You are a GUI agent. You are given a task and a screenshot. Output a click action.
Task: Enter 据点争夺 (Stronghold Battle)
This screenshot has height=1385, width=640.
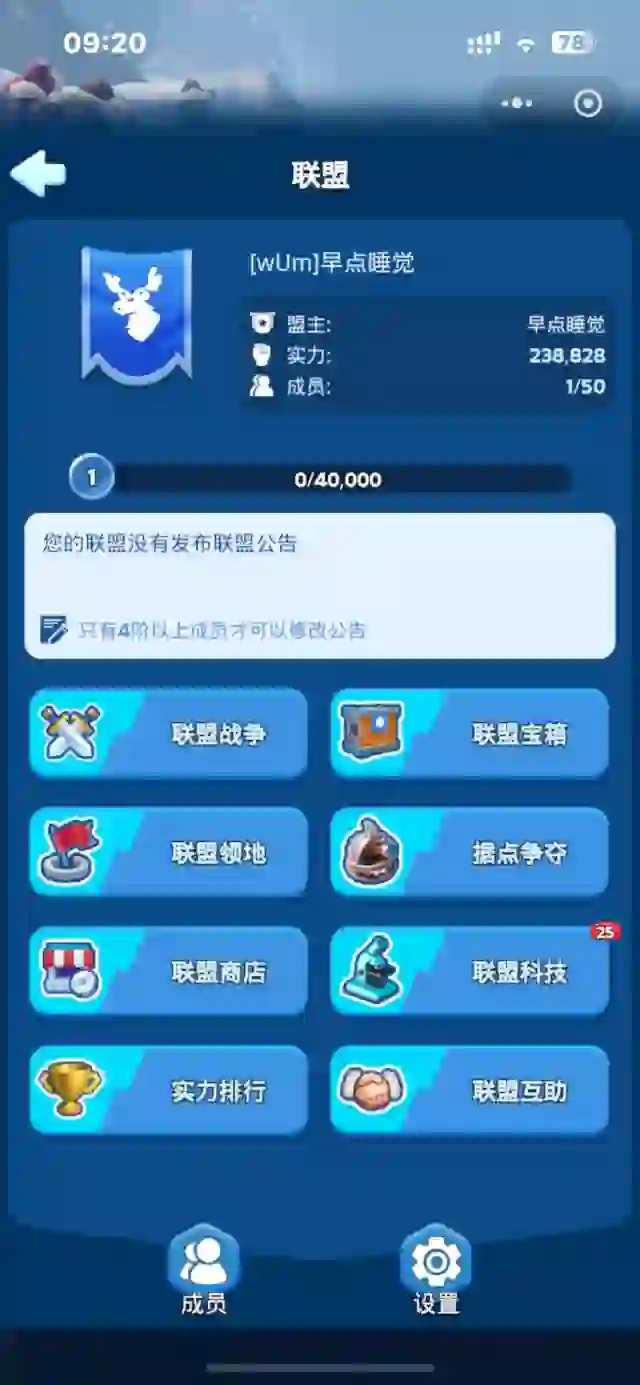tap(469, 852)
